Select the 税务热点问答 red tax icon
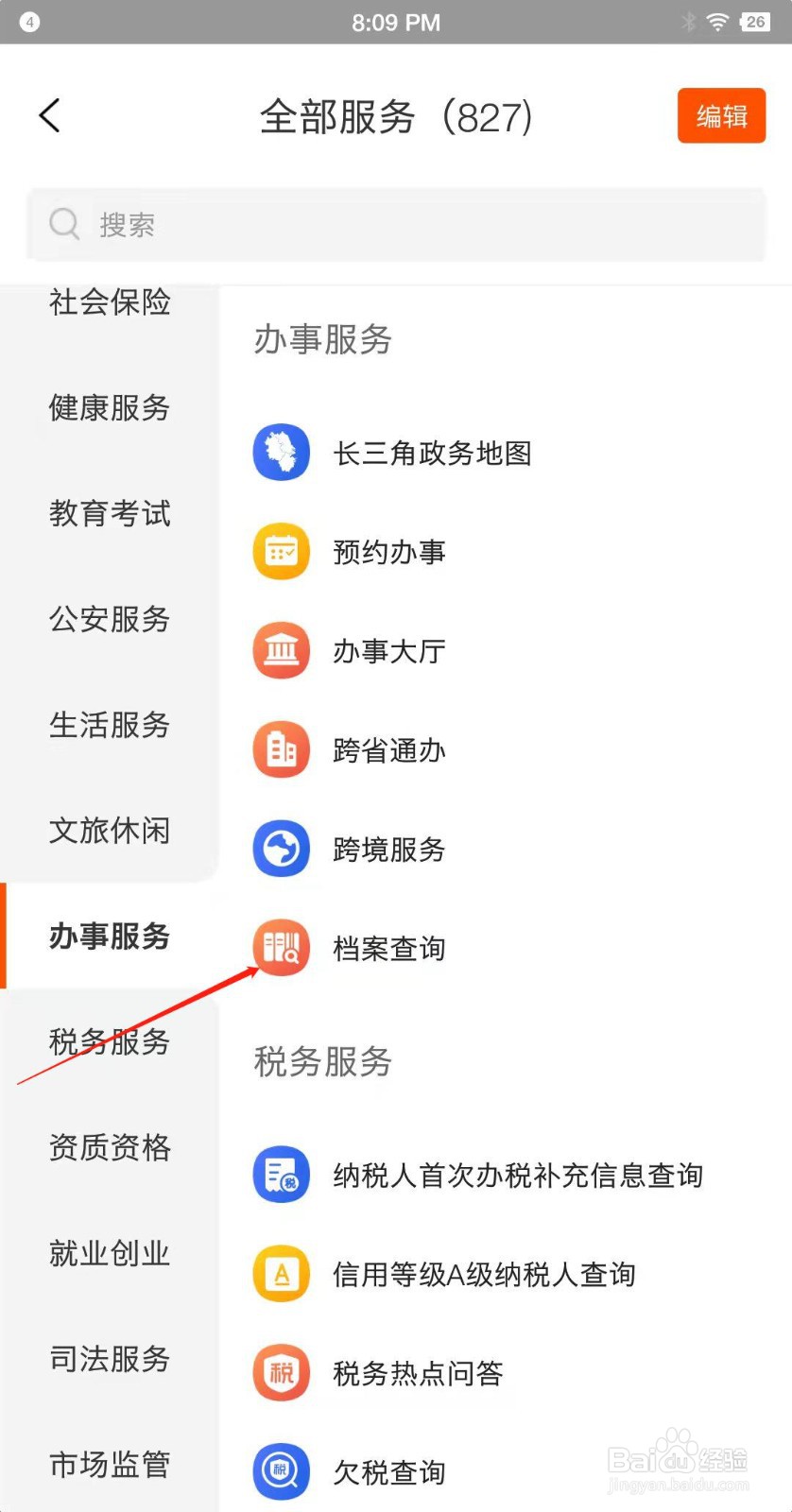 [281, 1373]
